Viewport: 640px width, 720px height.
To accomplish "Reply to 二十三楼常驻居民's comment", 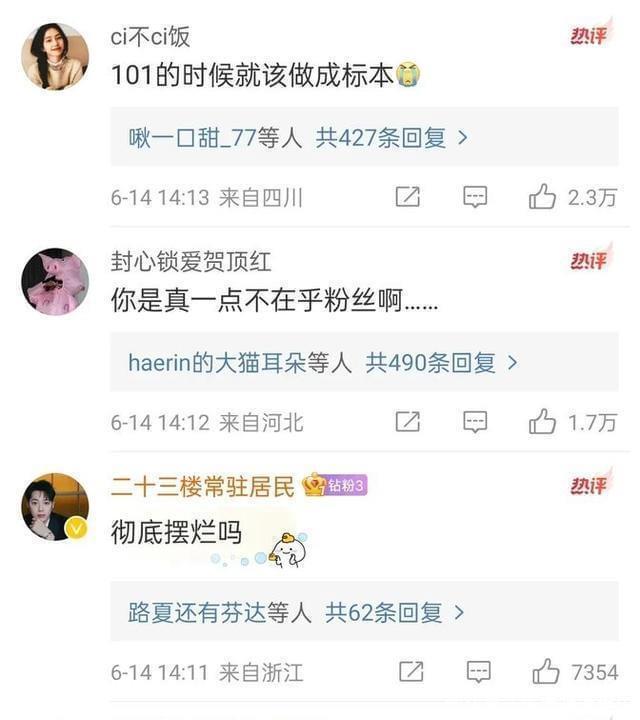I will [x=479, y=672].
